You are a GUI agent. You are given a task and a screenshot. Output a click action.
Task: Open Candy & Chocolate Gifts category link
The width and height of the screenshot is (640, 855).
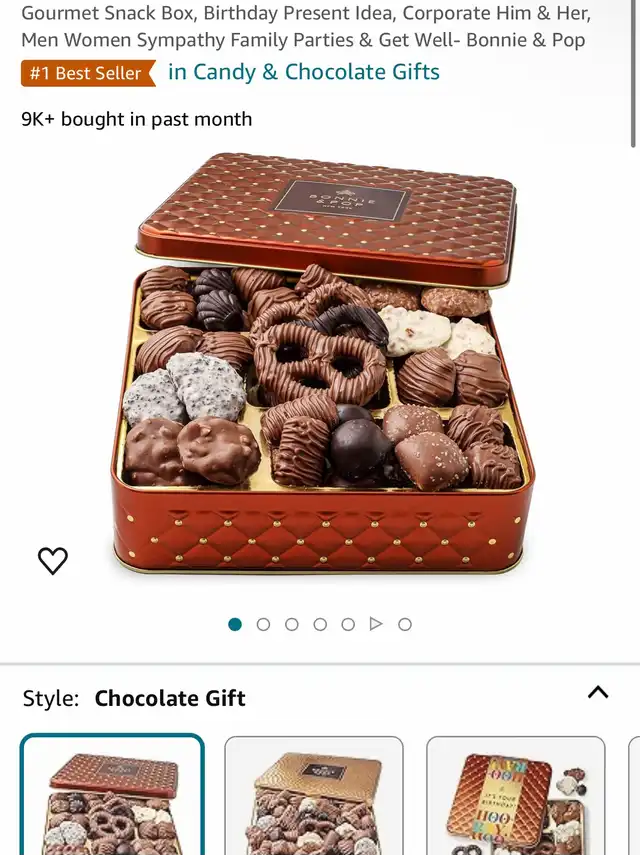(303, 72)
